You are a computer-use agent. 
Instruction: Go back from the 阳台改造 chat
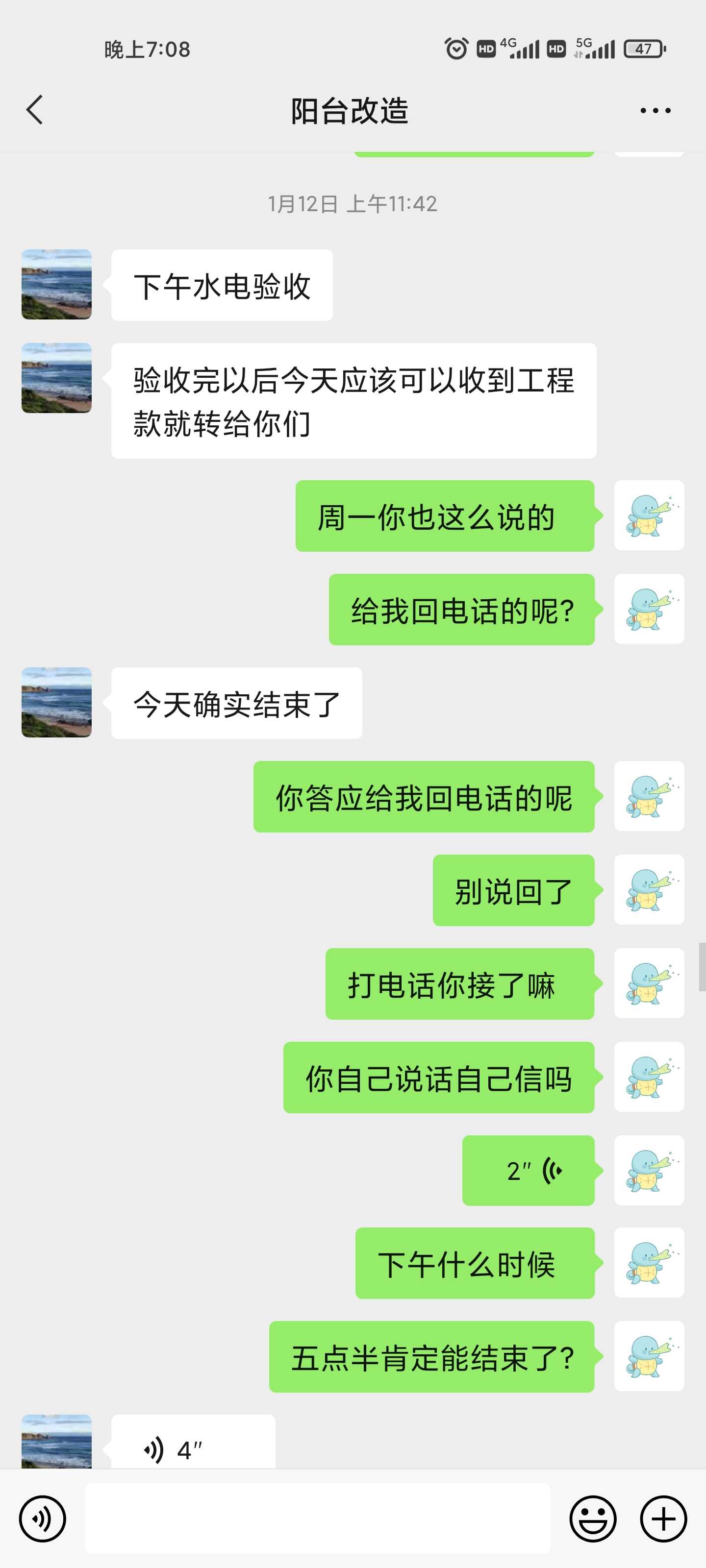35,110
